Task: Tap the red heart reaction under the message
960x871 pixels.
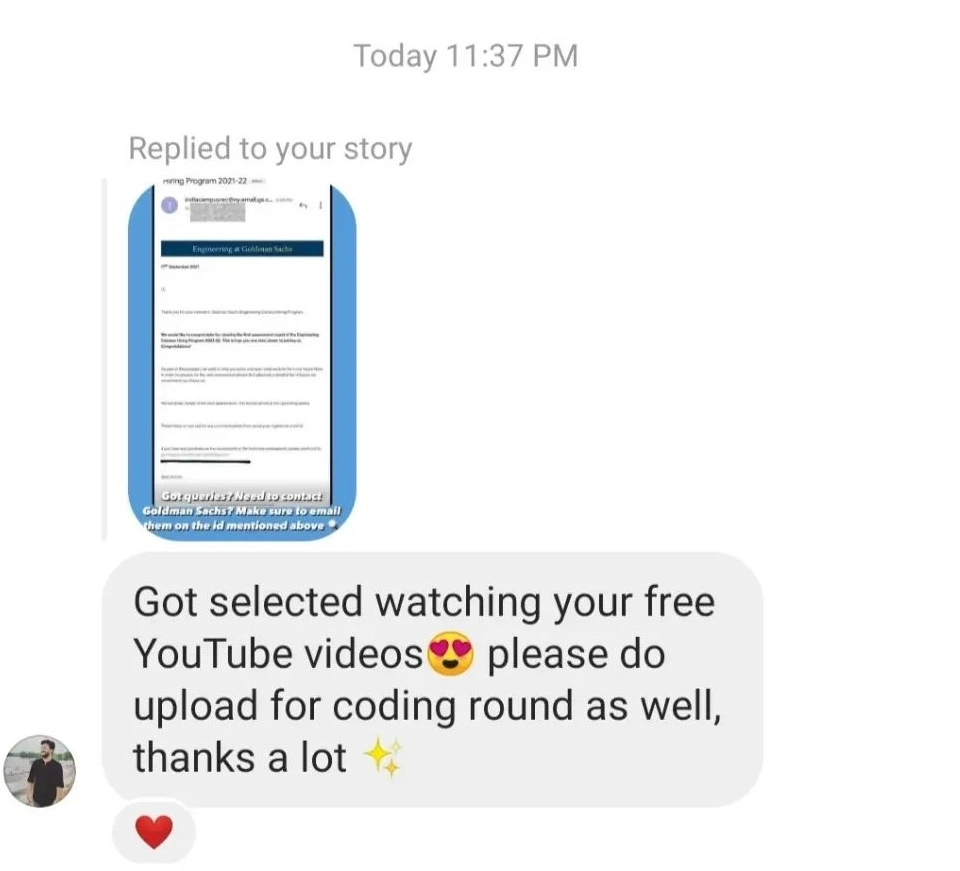Action: pyautogui.click(x=153, y=831)
